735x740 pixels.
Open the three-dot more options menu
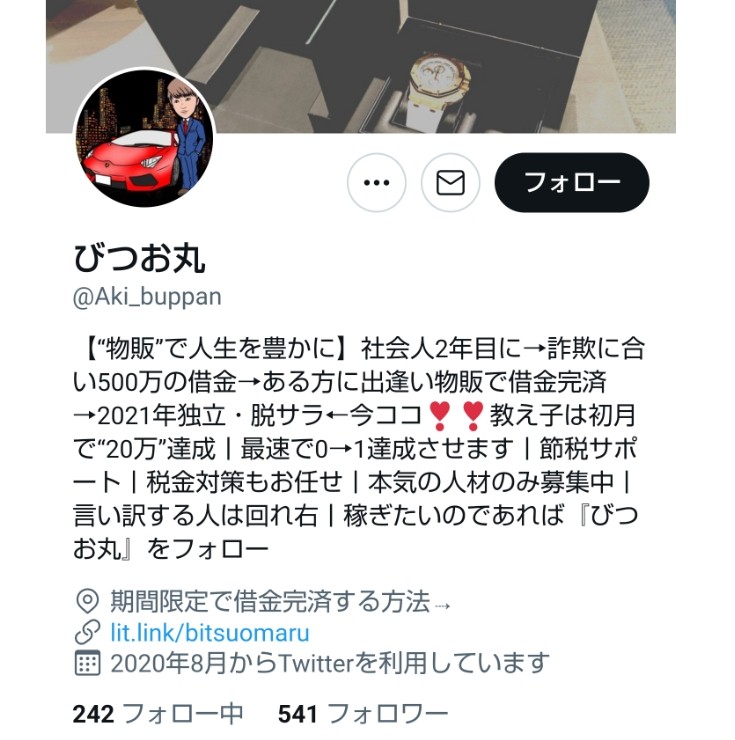(x=376, y=183)
